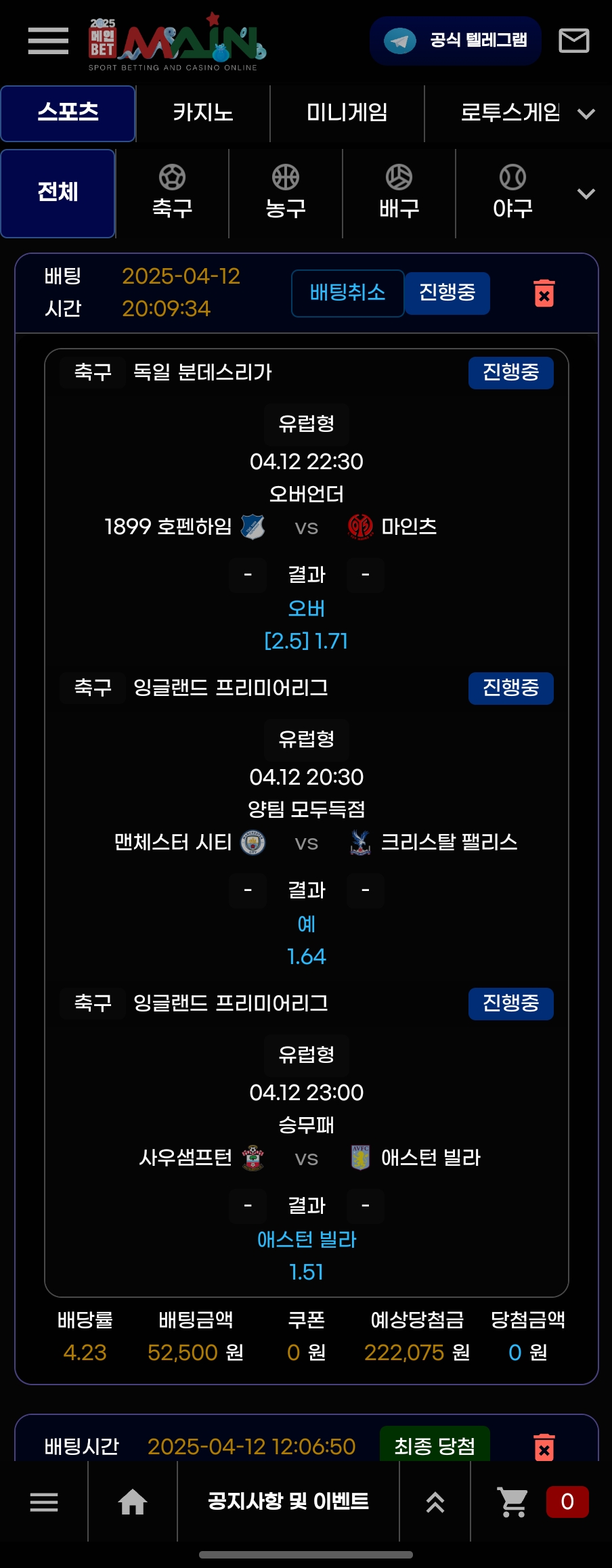Open 공지사항 및 이벤트
Viewport: 612px width, 1568px height.
click(288, 1502)
